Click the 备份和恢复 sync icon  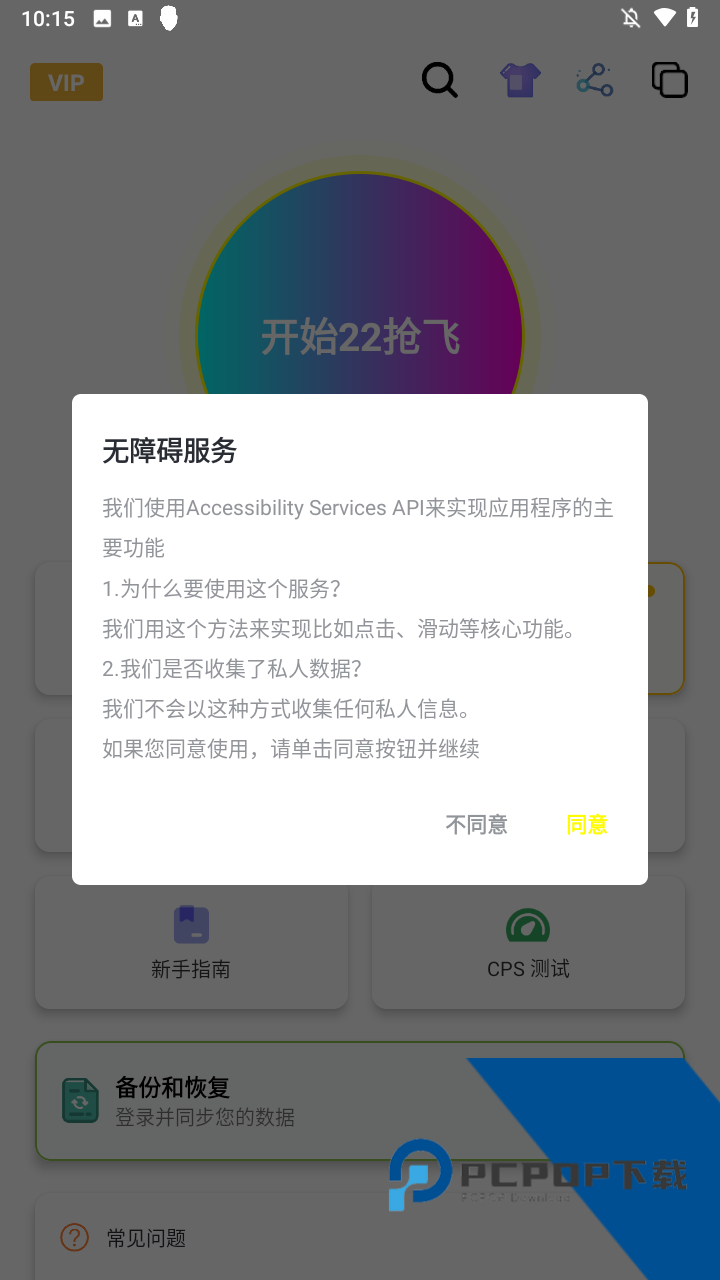[x=79, y=1101]
